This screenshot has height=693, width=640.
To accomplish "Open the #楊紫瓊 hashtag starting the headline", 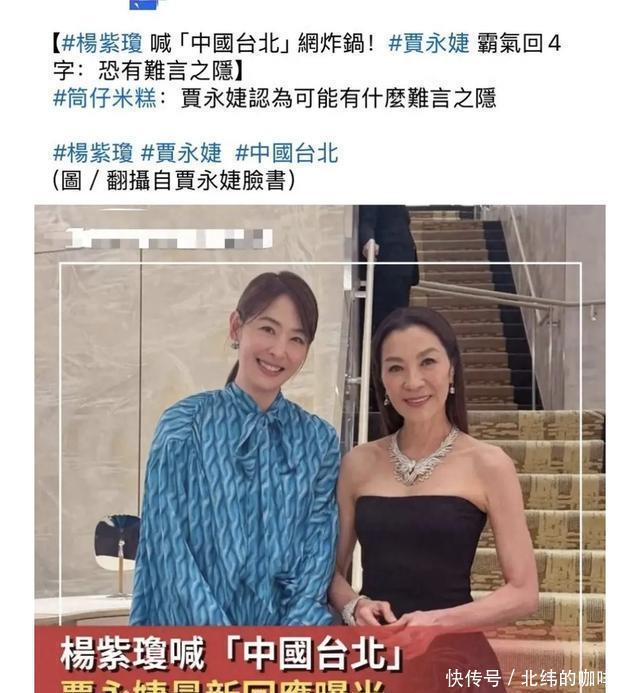I will (101, 43).
